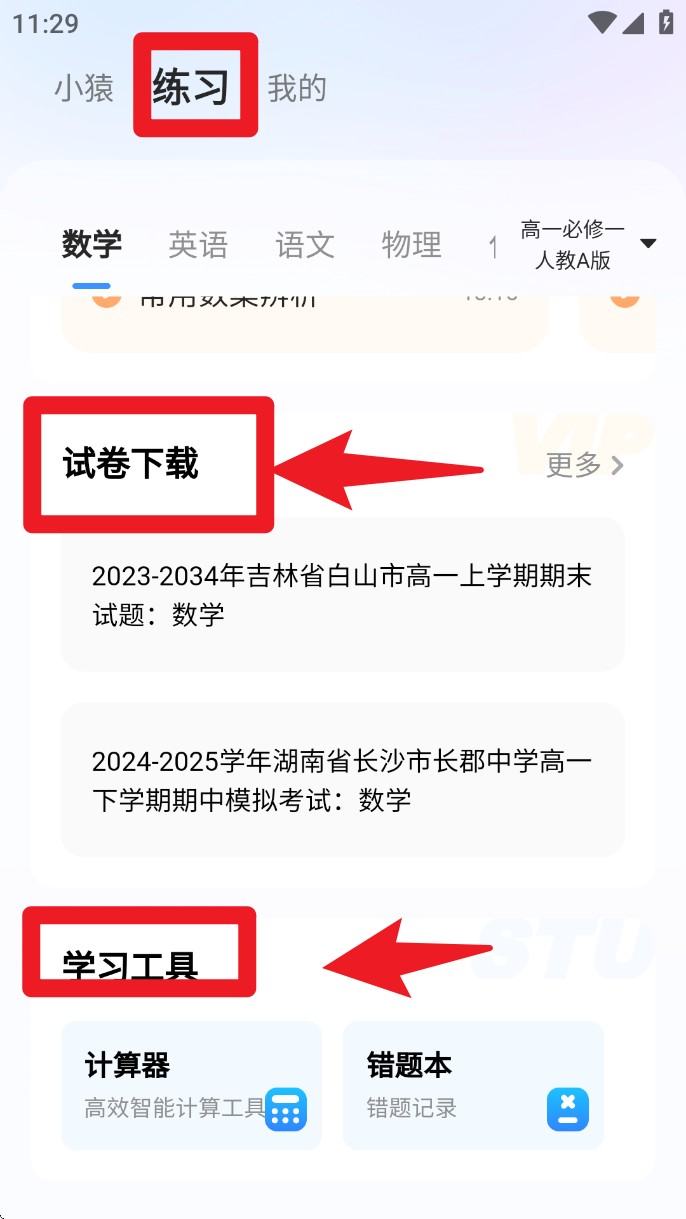Open the 语文 subject tab

(x=305, y=245)
